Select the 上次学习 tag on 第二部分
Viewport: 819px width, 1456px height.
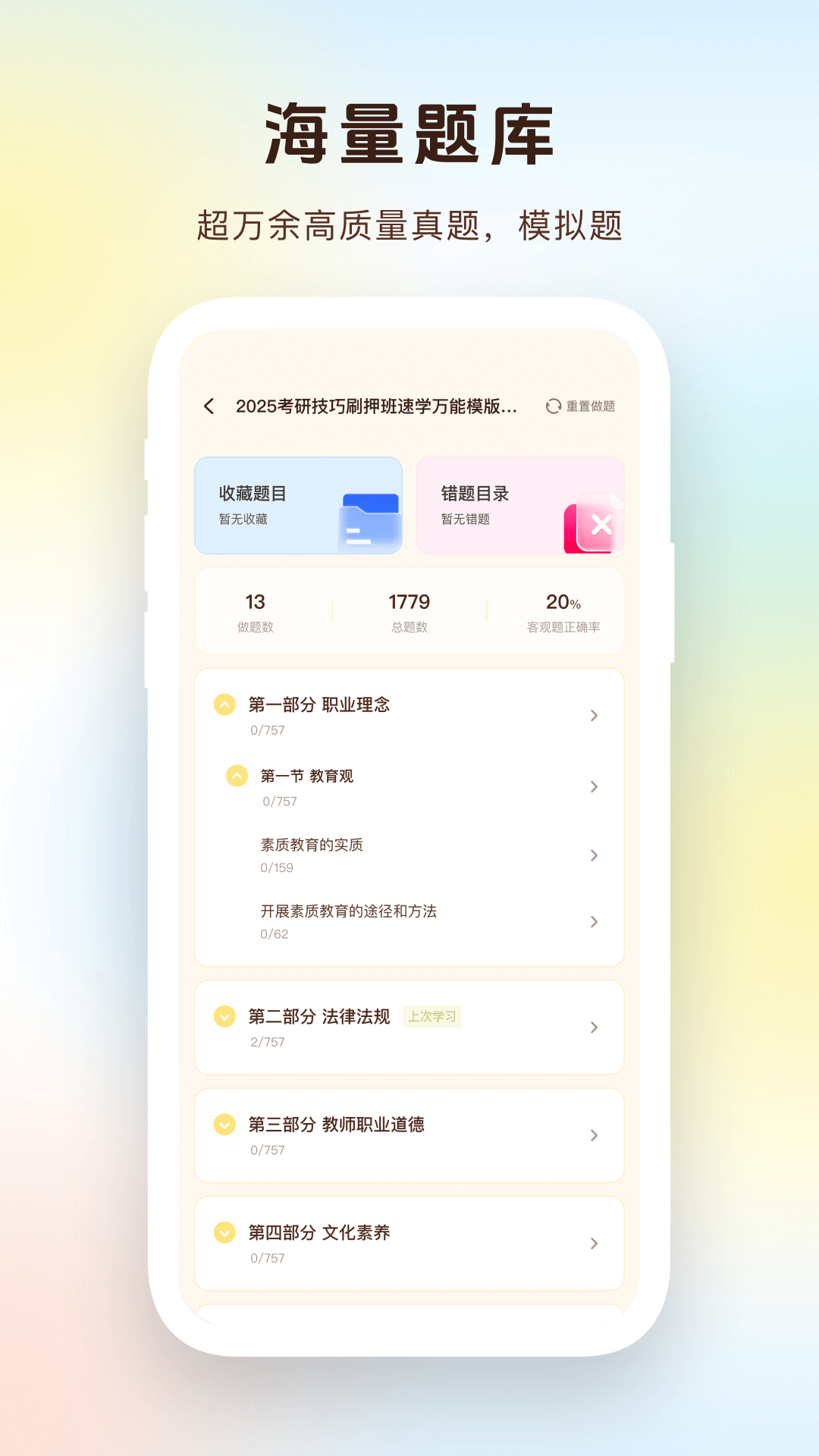pos(431,1016)
